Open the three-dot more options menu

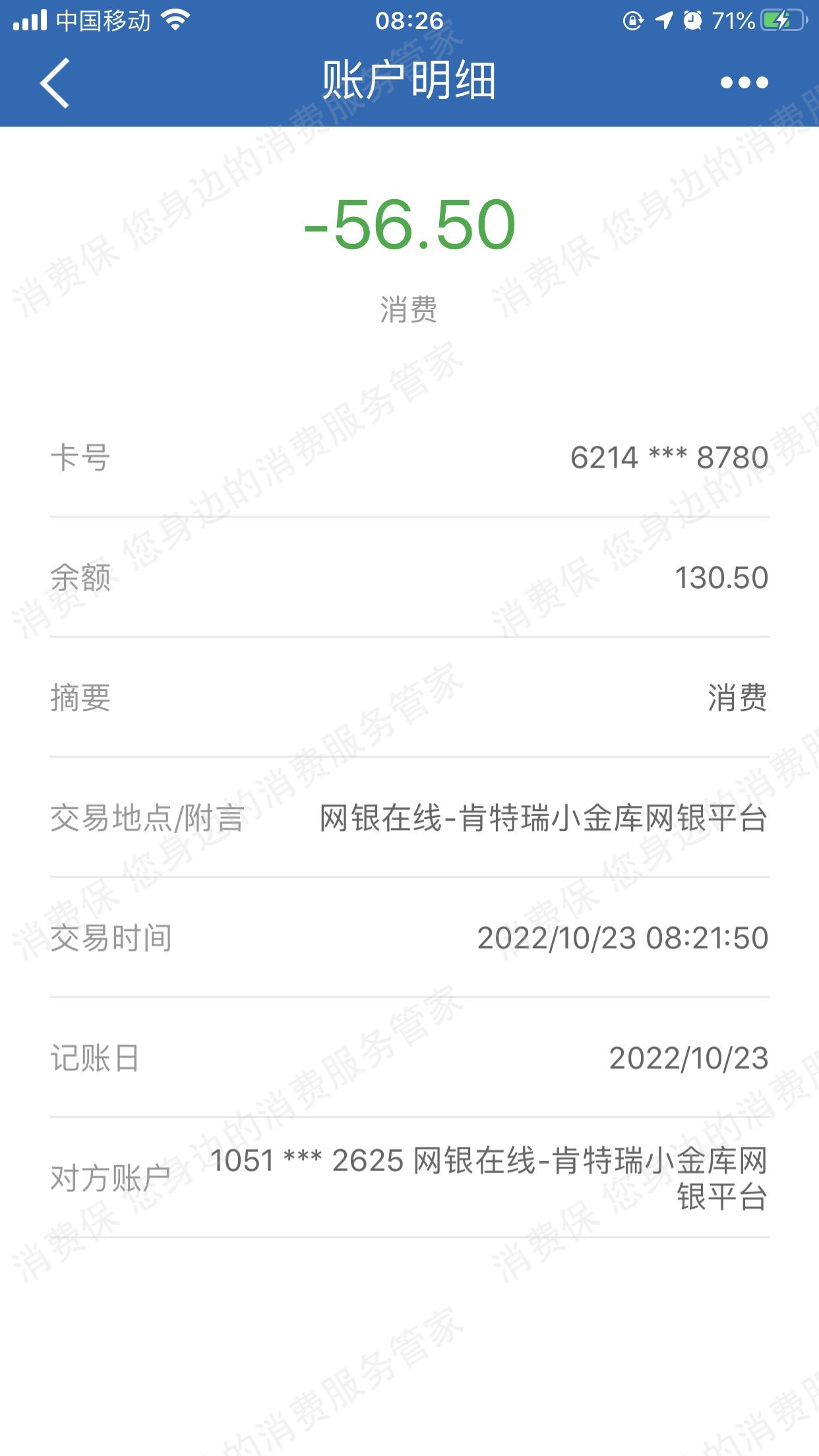click(x=744, y=82)
